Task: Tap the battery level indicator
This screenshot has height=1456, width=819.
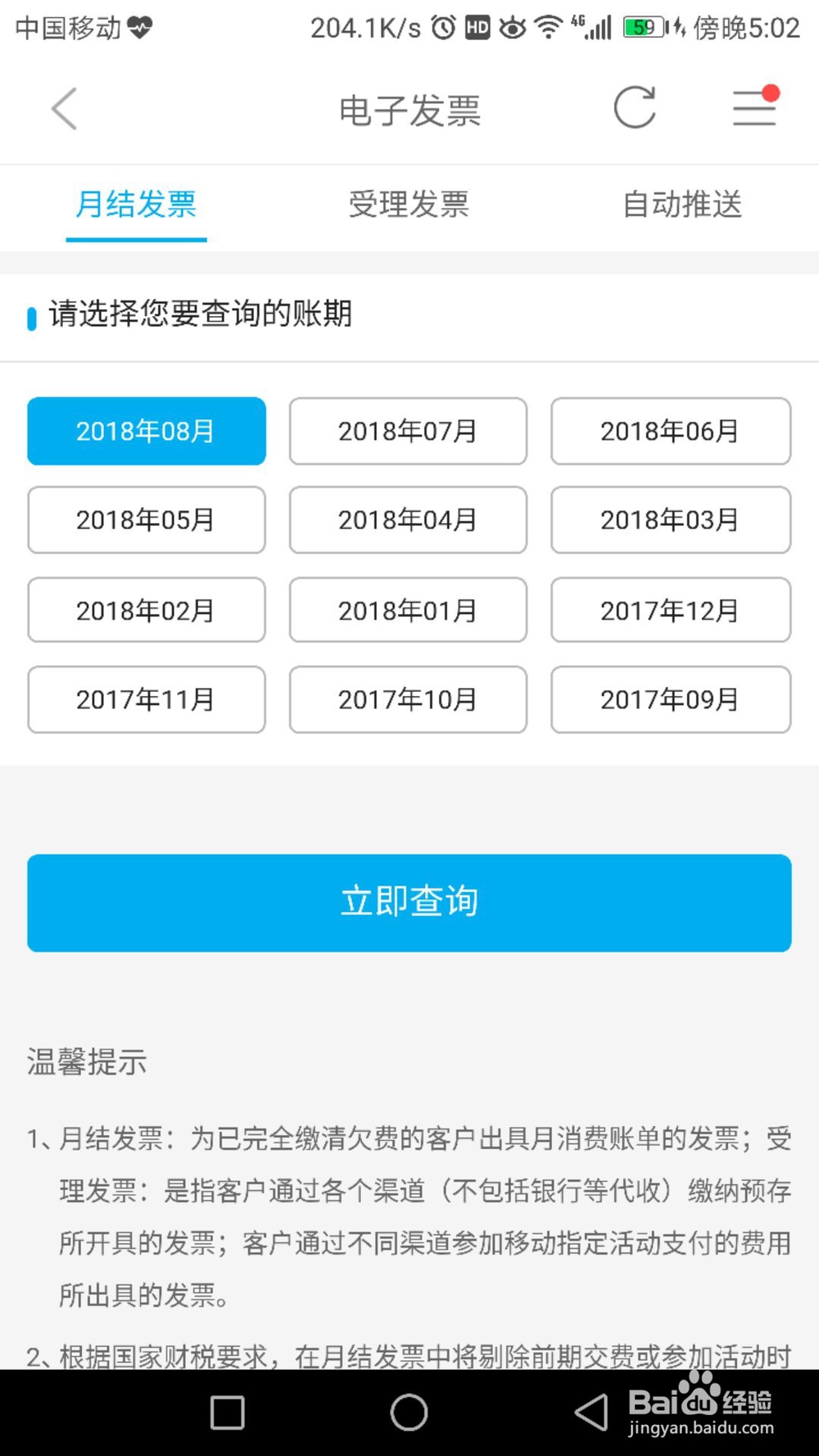Action: tap(644, 27)
